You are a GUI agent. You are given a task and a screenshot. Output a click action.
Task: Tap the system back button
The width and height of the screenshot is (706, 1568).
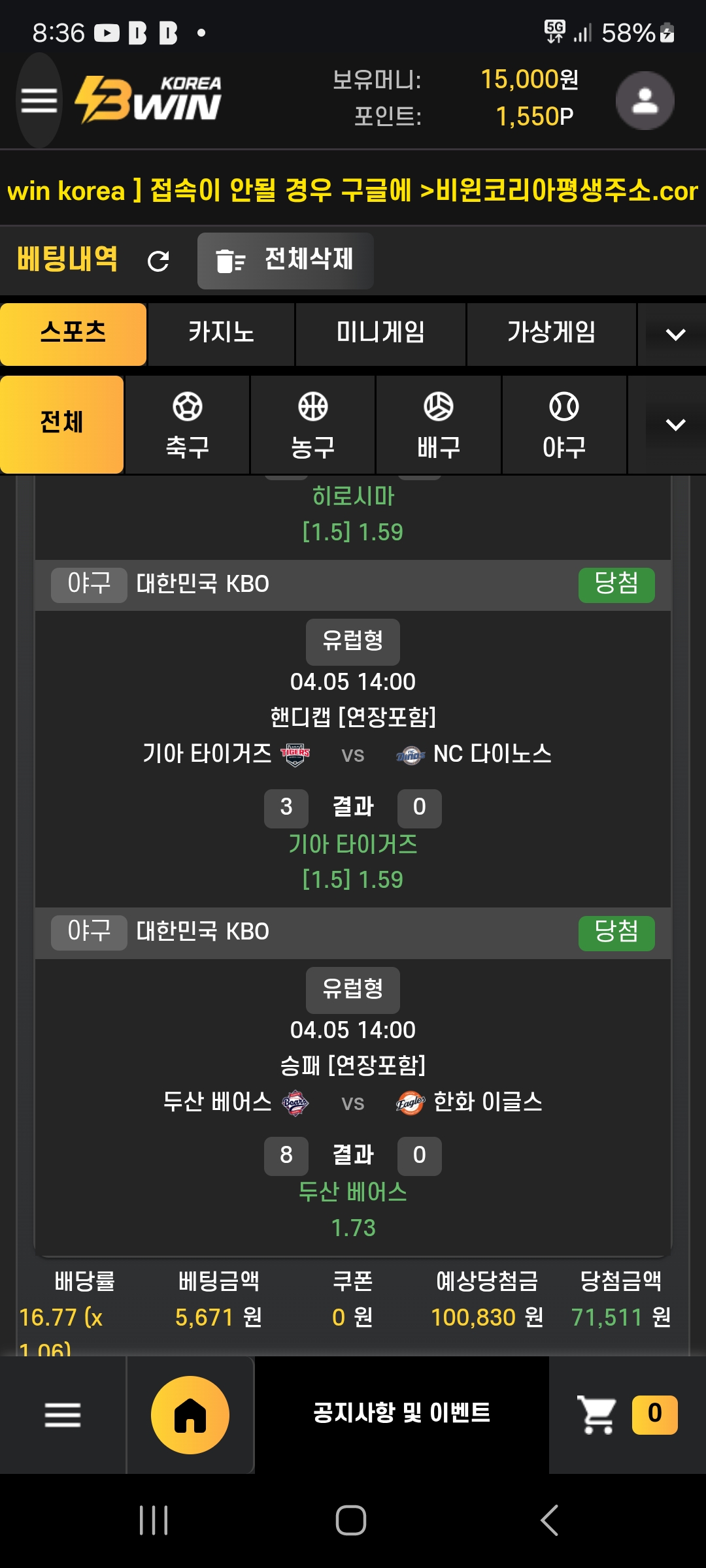click(550, 1520)
